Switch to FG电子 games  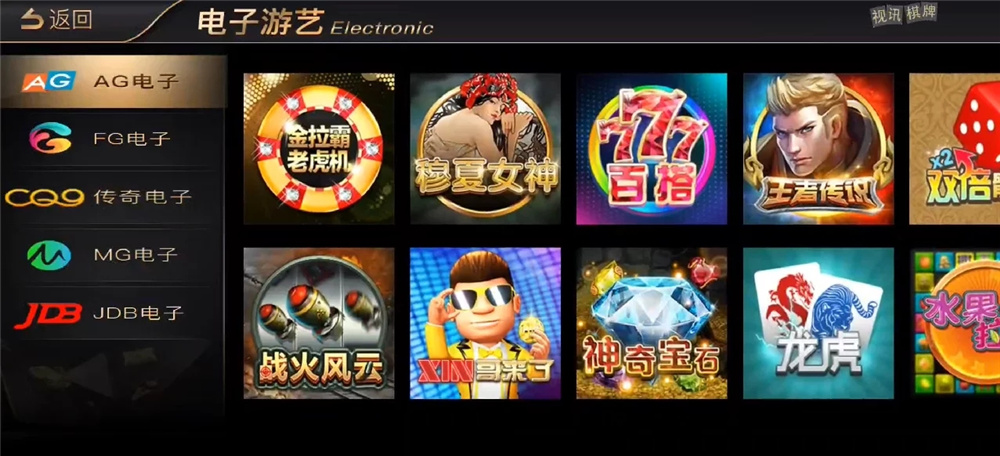tap(113, 139)
